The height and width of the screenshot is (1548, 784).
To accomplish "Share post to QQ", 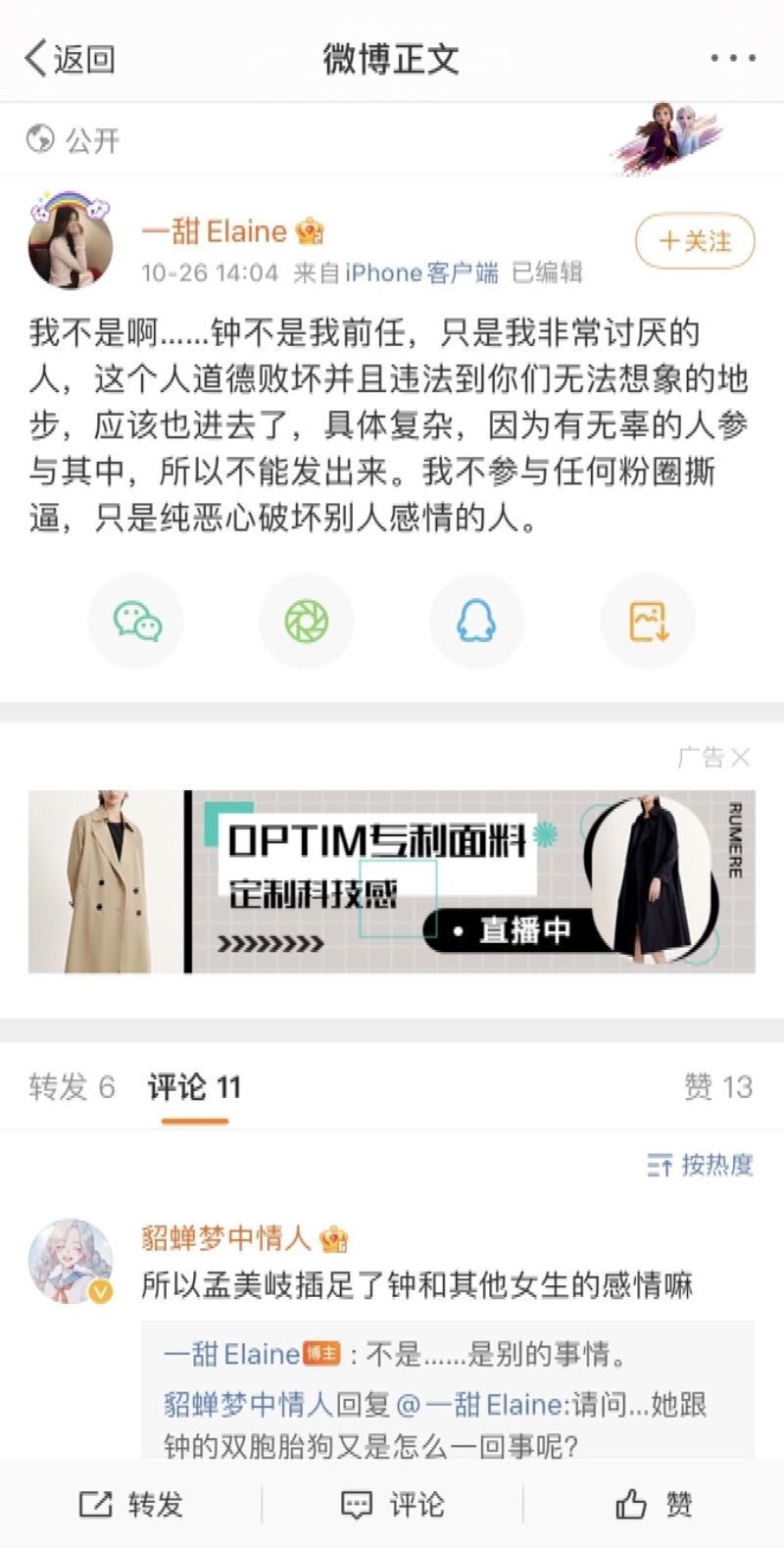I will tap(476, 622).
